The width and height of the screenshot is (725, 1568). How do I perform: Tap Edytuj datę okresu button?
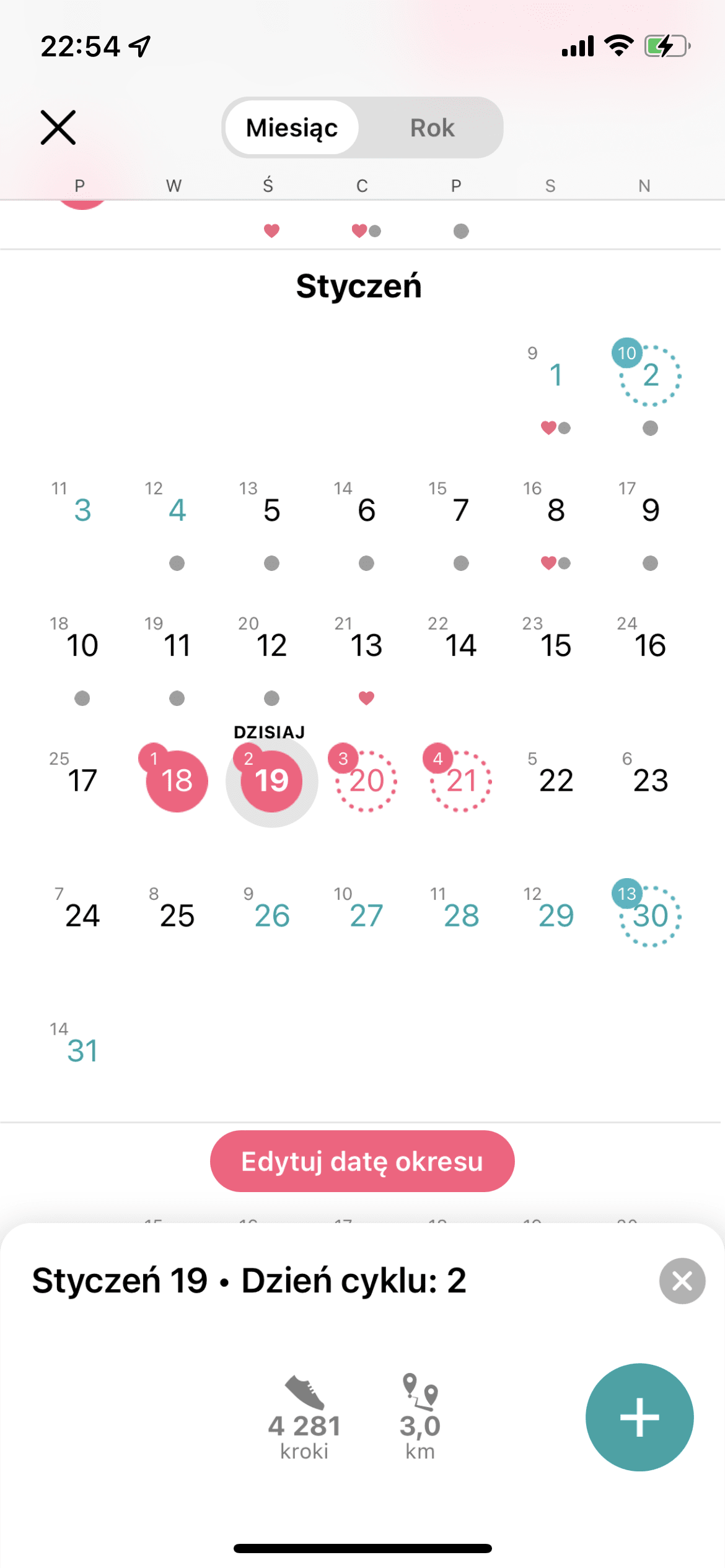362,1161
